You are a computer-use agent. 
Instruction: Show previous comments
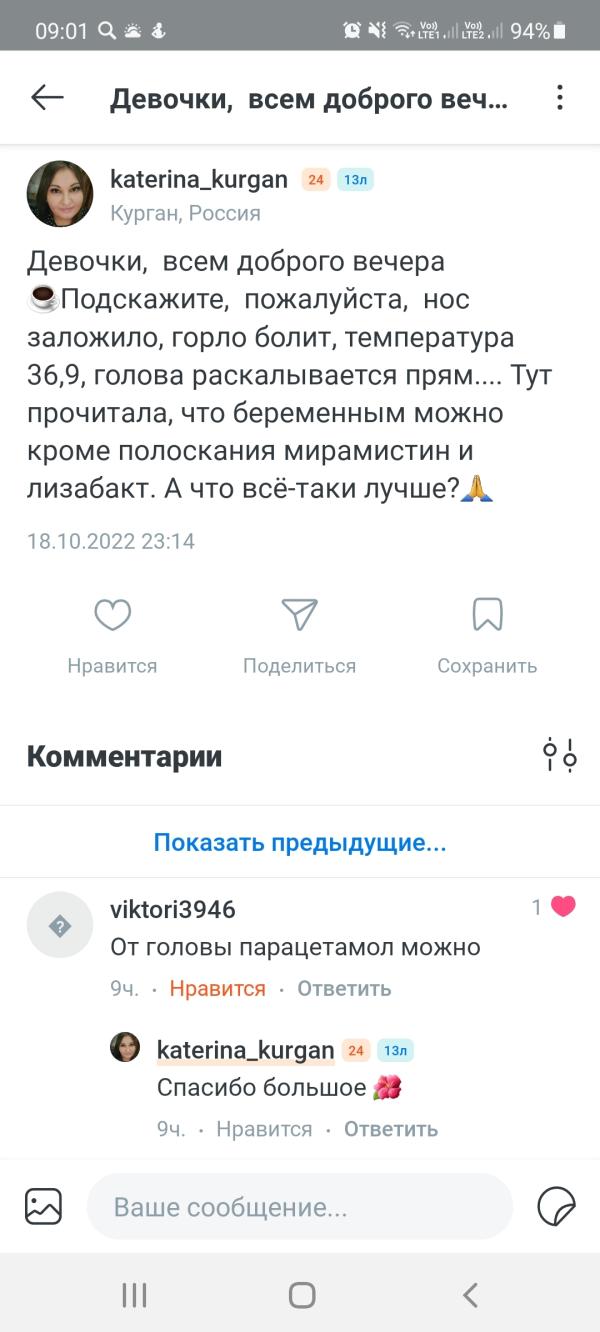[x=300, y=843]
